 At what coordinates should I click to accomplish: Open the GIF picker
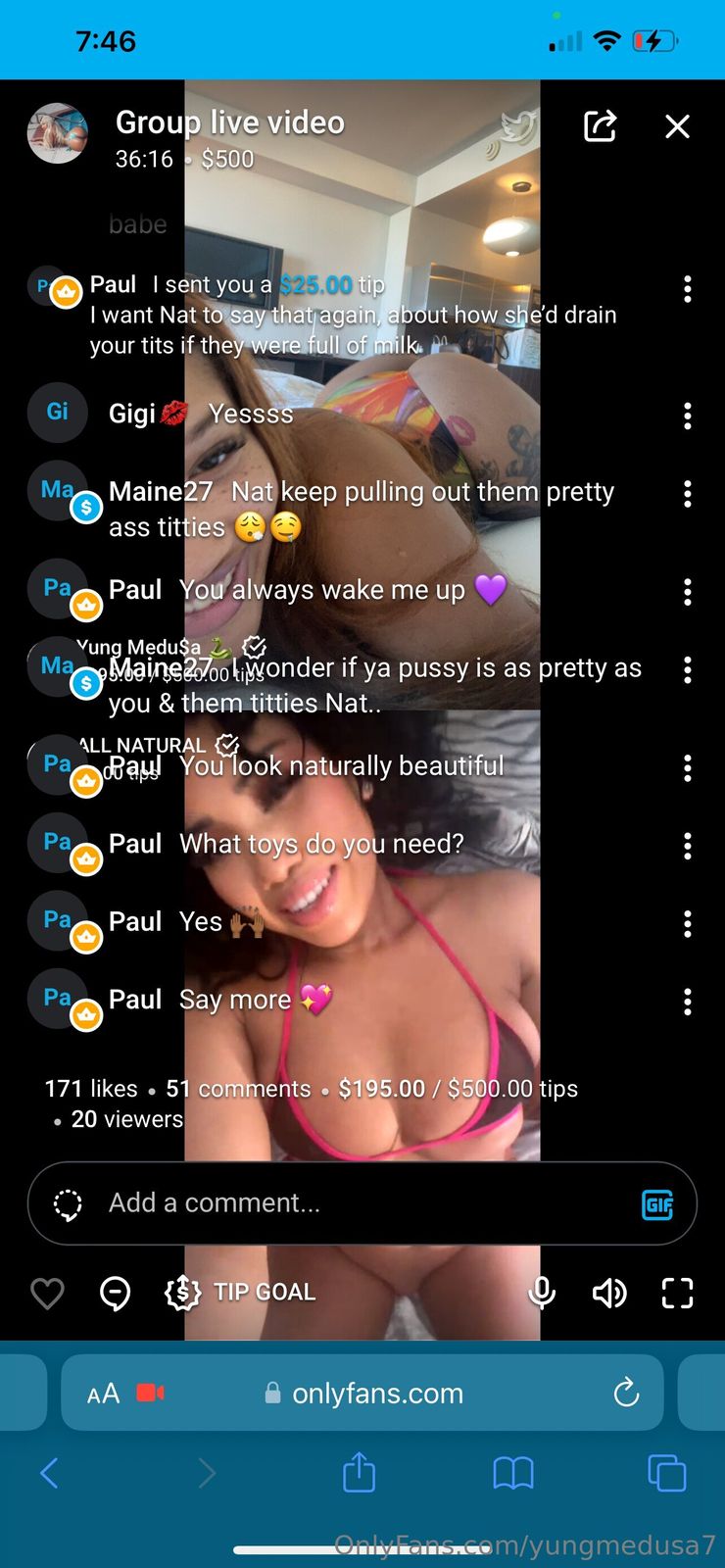656,1204
